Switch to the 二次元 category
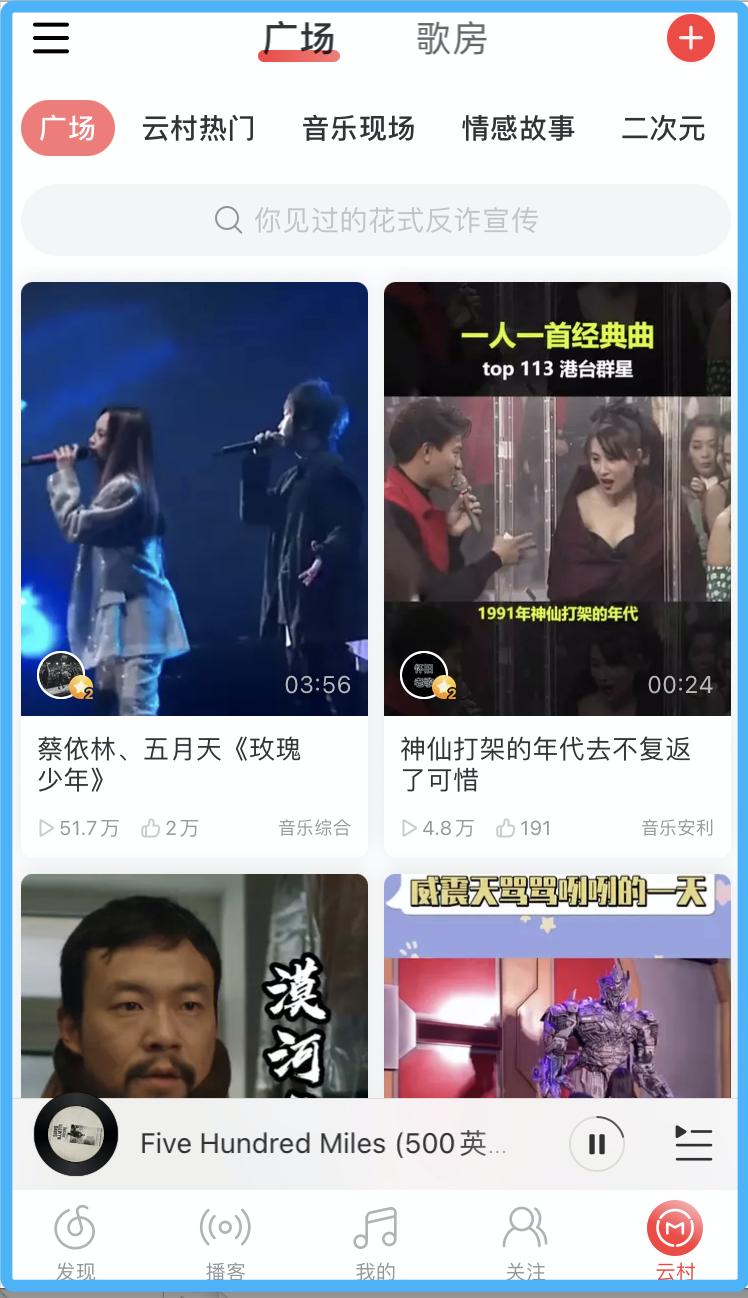This screenshot has width=748, height=1298. (663, 128)
